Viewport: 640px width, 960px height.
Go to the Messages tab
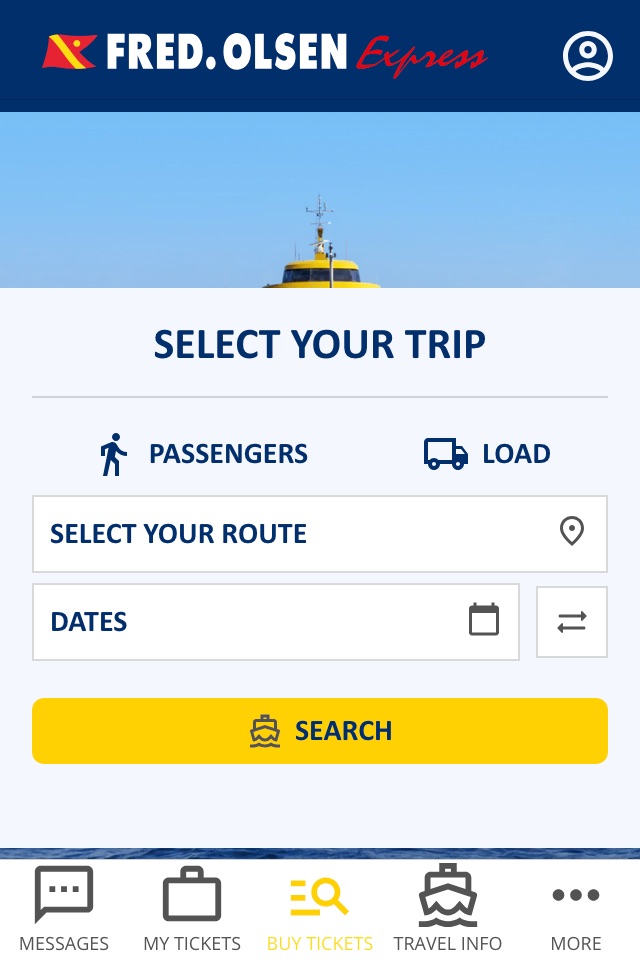click(64, 909)
